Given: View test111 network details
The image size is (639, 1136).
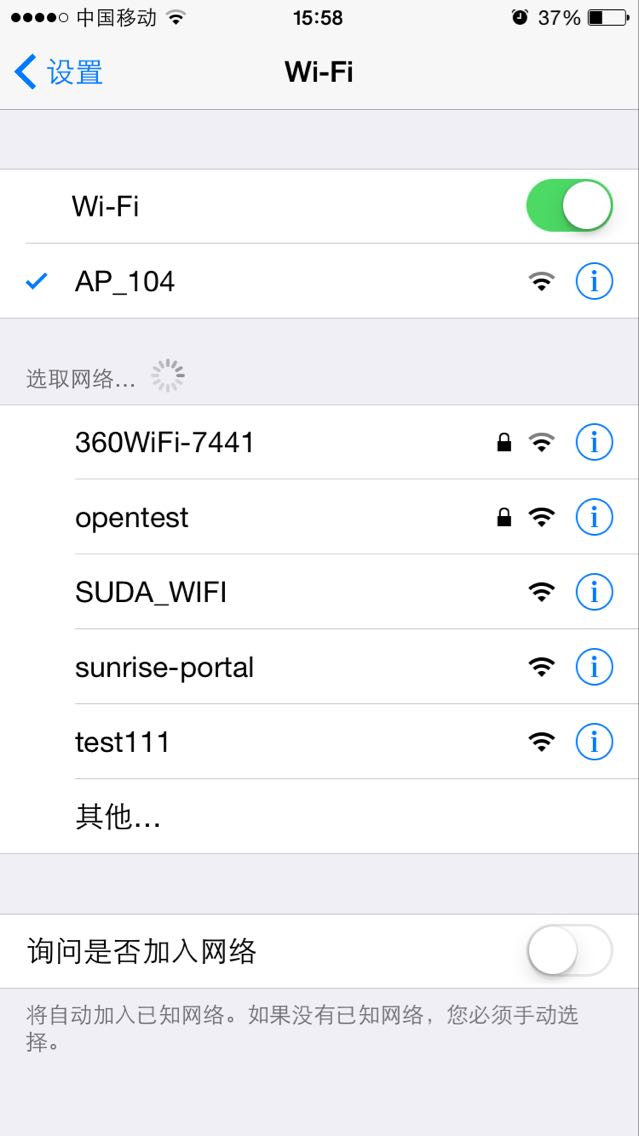Looking at the screenshot, I should (594, 742).
